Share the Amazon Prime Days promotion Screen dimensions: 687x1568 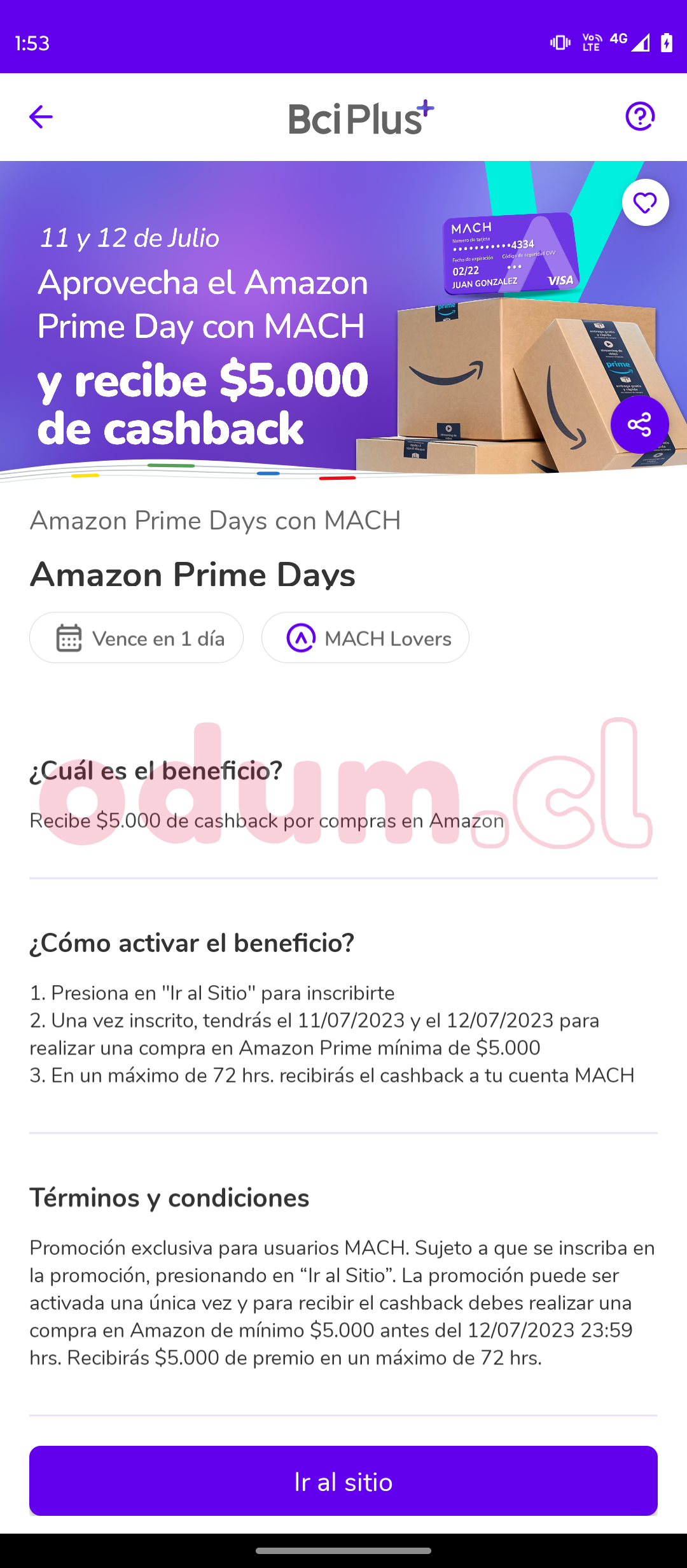639,424
